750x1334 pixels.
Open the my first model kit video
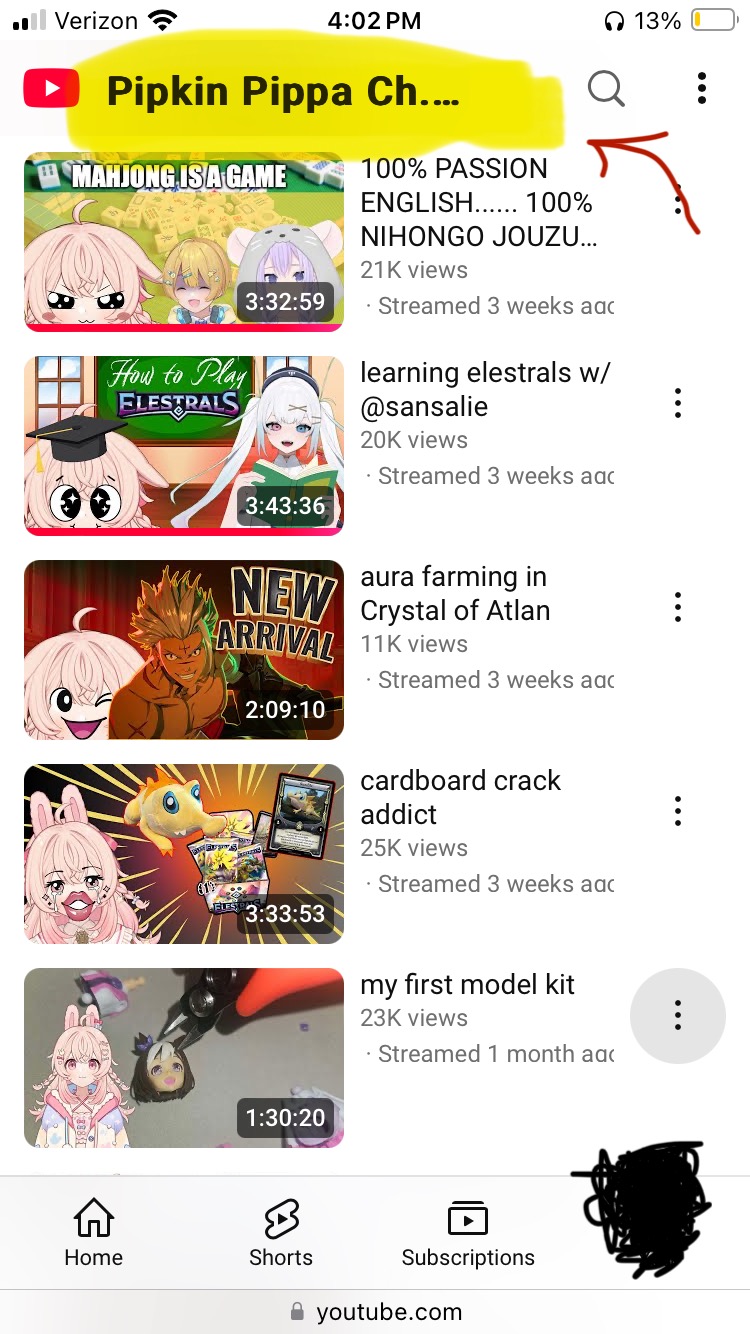click(x=184, y=1058)
